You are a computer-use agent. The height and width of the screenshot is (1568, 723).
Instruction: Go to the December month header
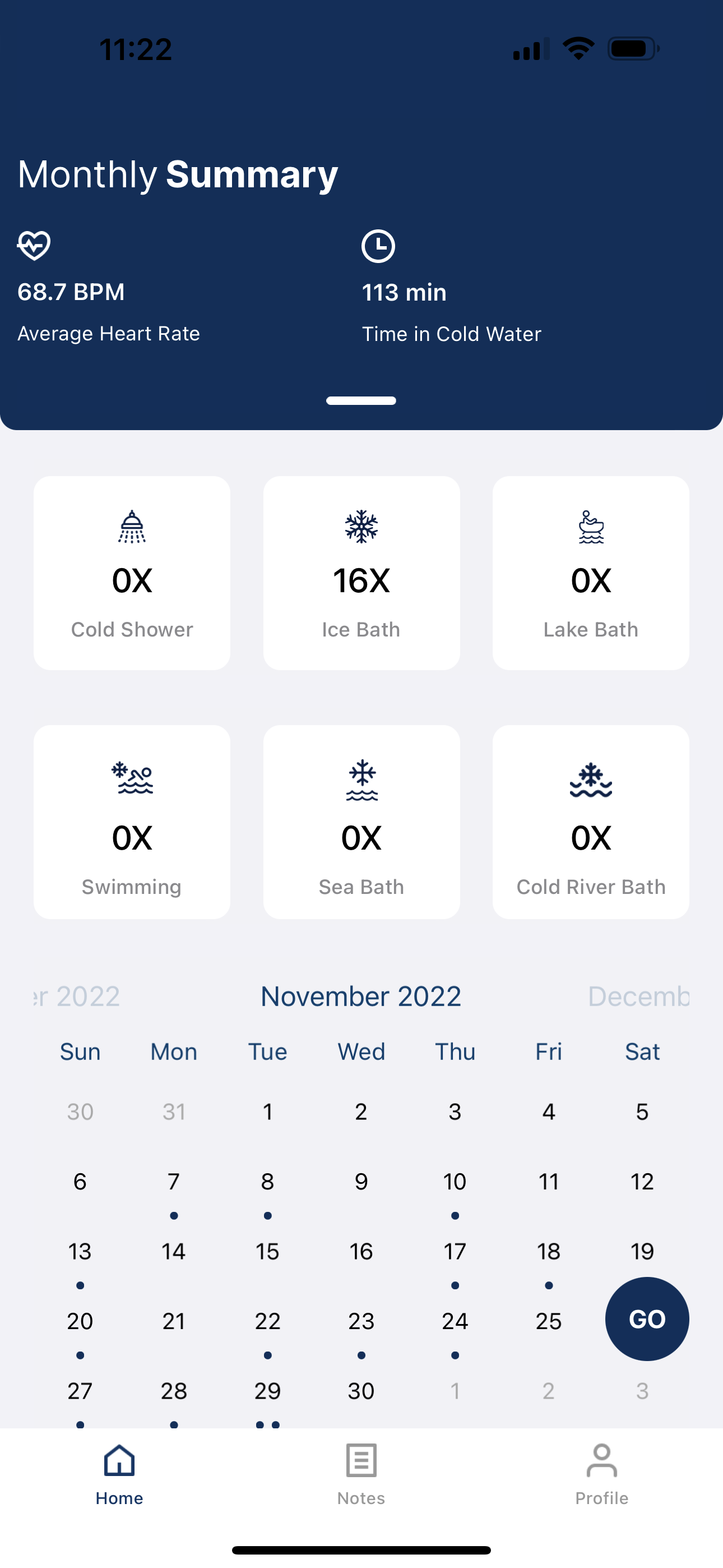[638, 997]
